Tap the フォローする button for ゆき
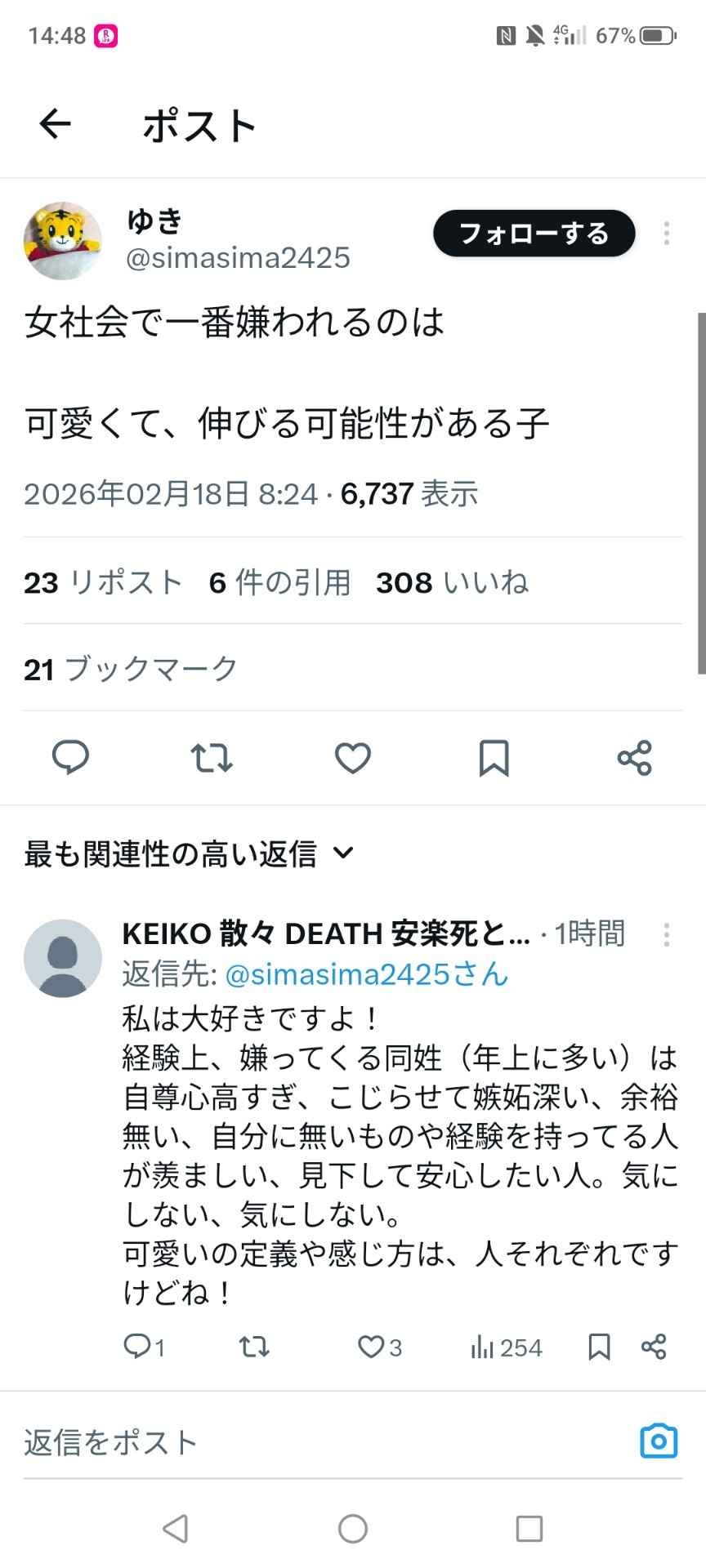Viewport: 706px width, 1568px height. point(534,234)
